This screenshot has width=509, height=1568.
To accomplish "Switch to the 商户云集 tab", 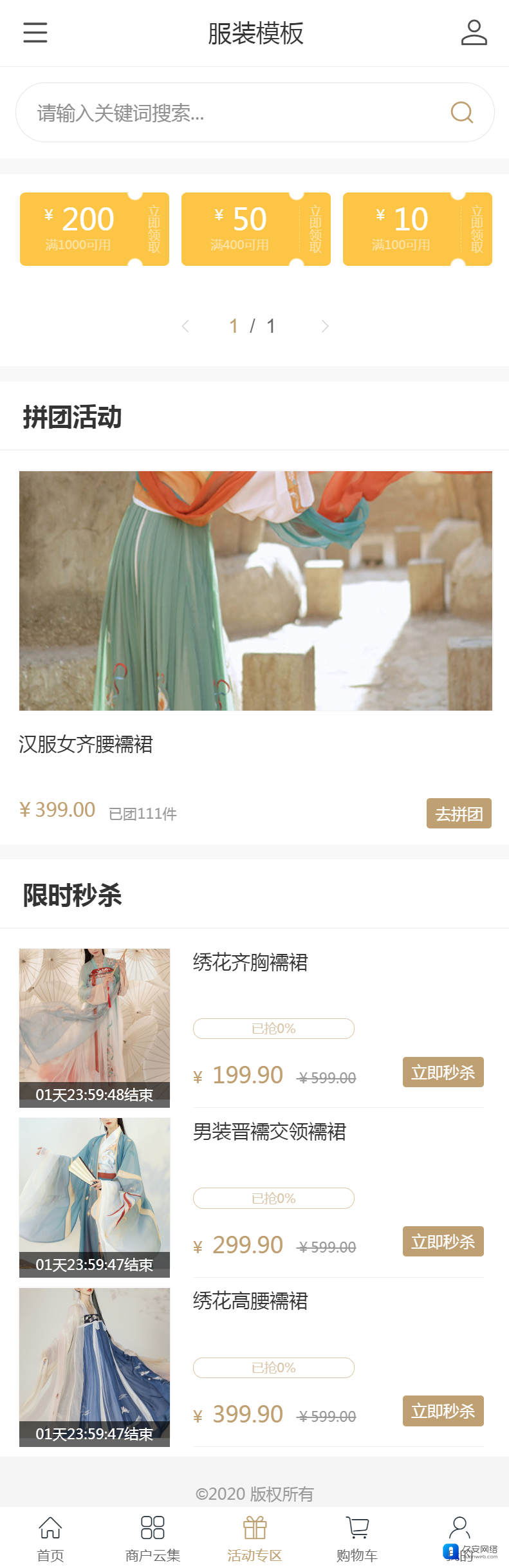I will [153, 1537].
